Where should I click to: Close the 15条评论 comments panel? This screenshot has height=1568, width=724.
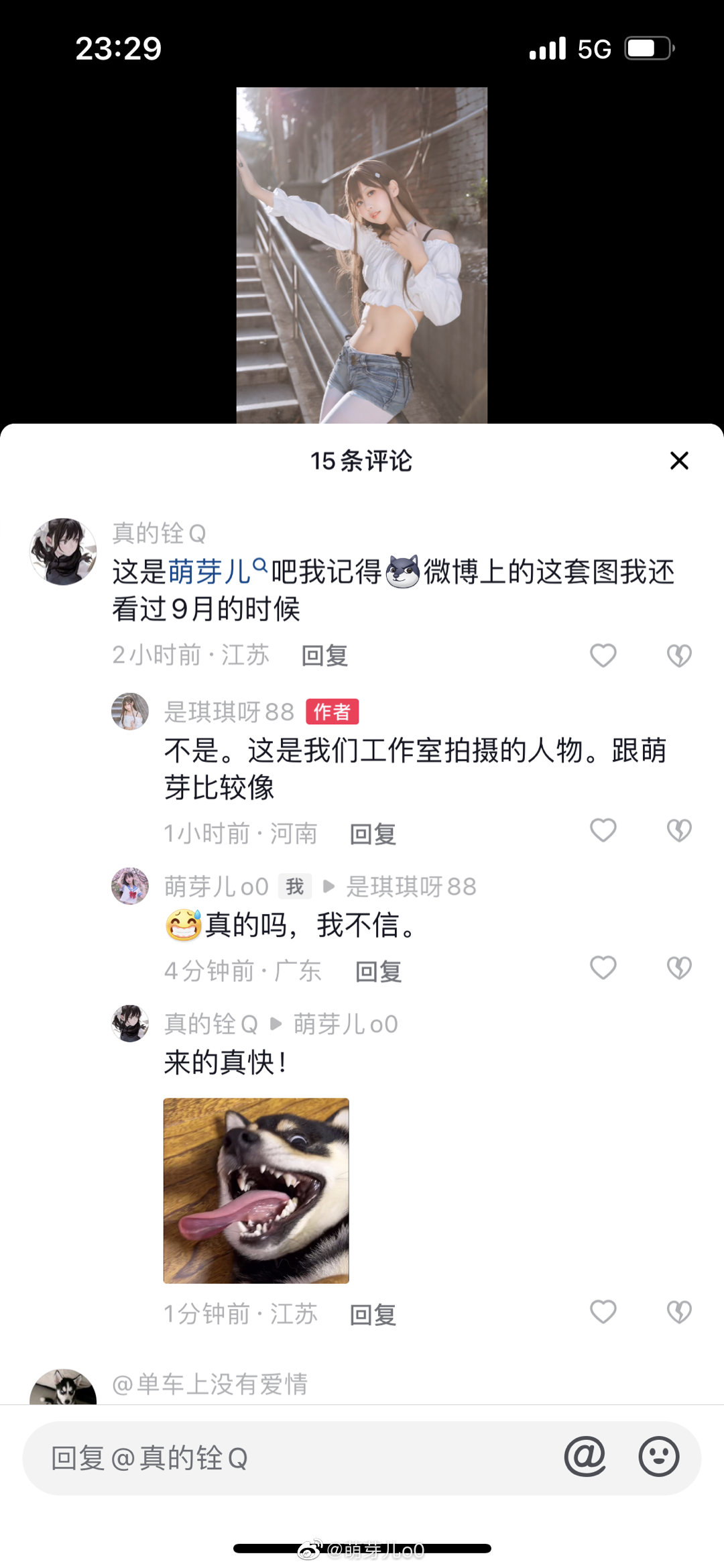679,461
